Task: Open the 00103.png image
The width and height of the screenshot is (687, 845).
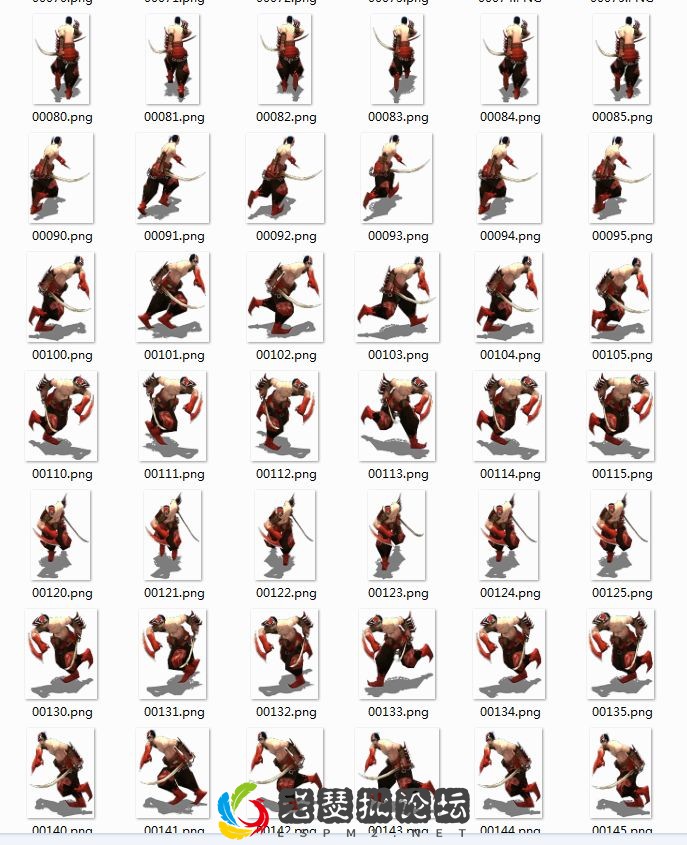Action: [397, 297]
